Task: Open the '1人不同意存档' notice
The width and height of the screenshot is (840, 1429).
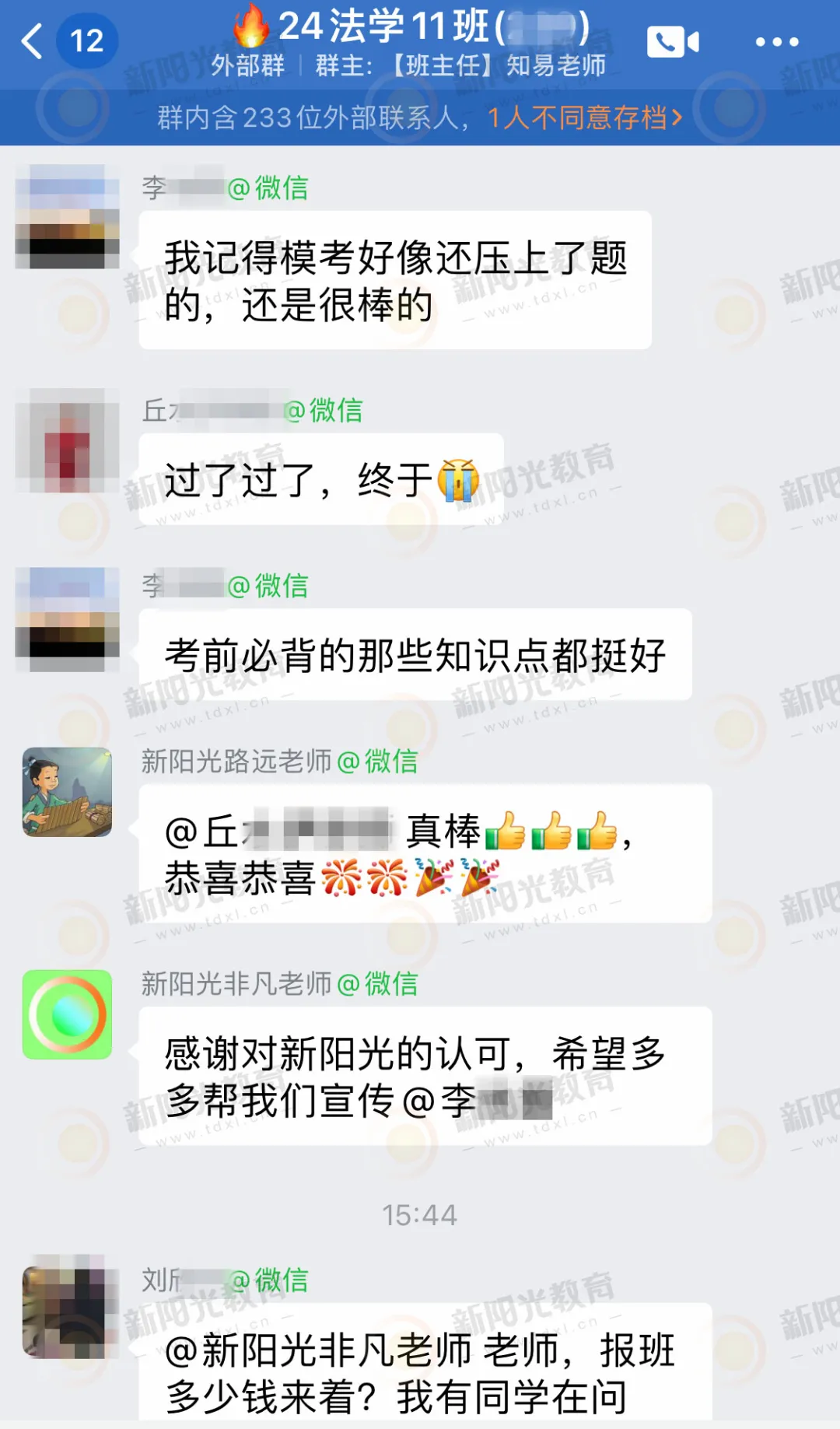Action: pyautogui.click(x=584, y=117)
